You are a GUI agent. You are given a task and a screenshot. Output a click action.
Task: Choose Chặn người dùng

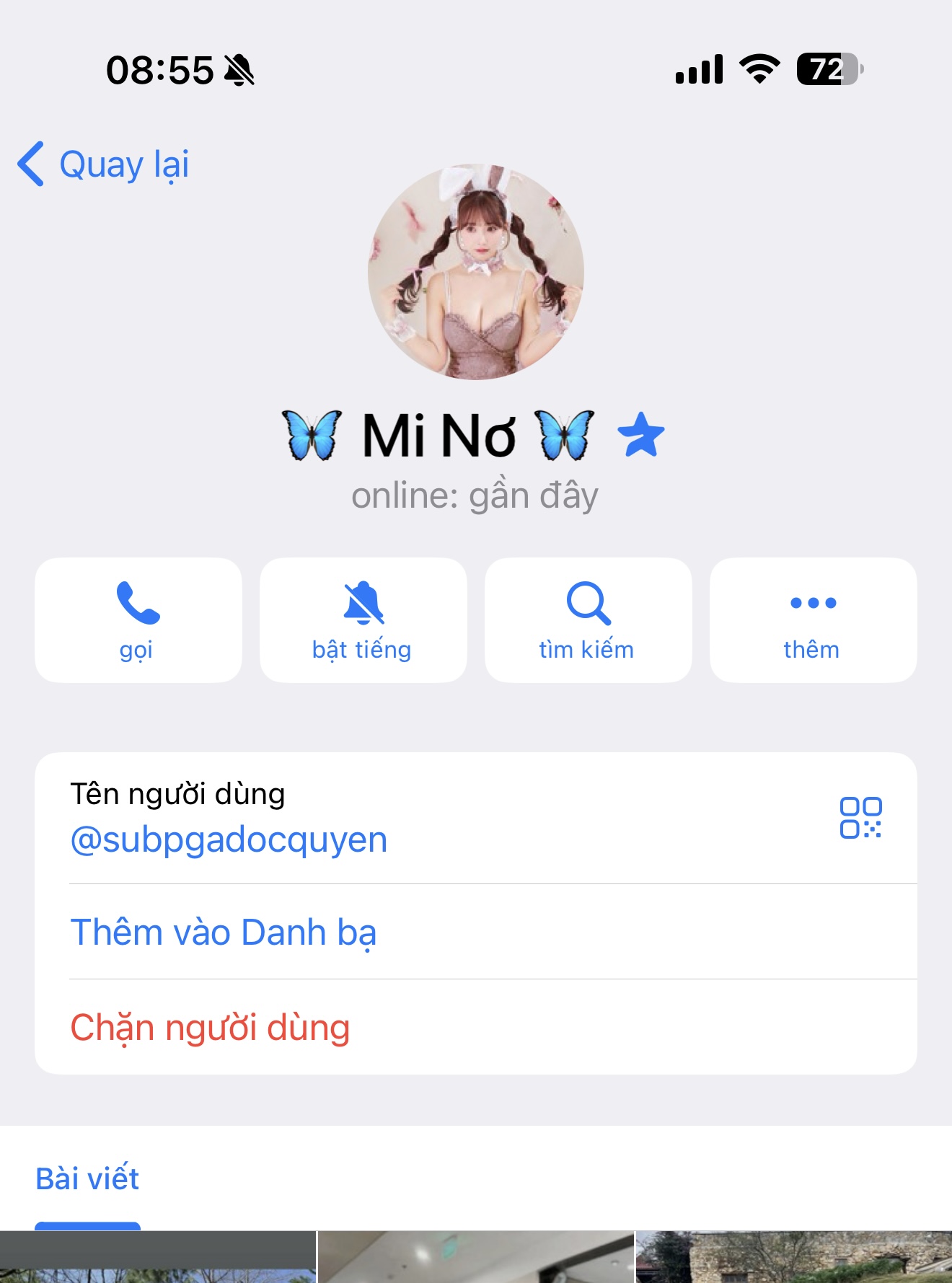210,1027
